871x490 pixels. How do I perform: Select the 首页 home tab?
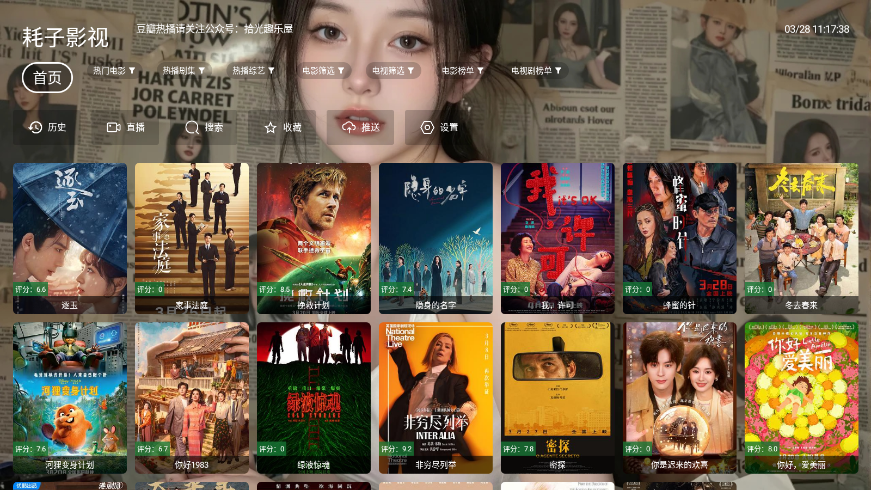coord(47,77)
